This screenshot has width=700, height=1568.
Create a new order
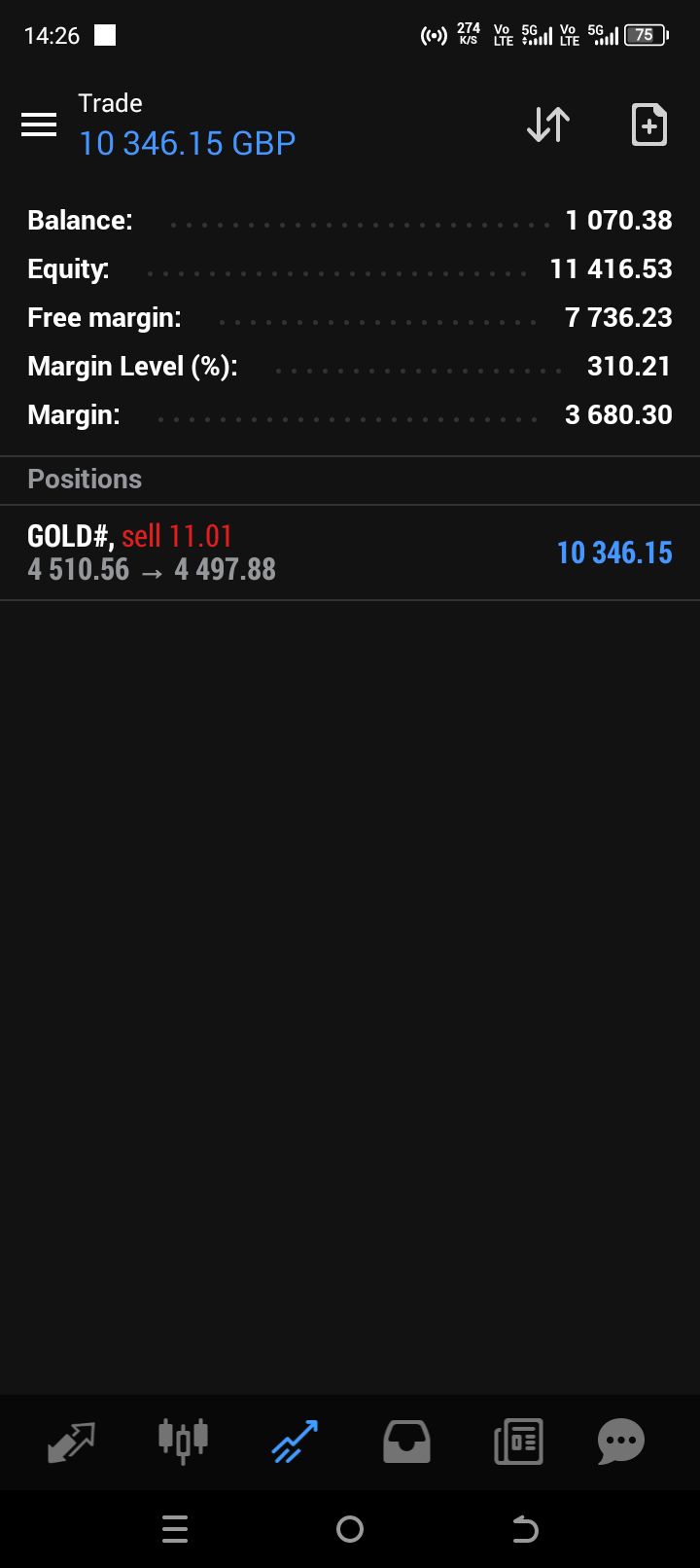coord(648,125)
